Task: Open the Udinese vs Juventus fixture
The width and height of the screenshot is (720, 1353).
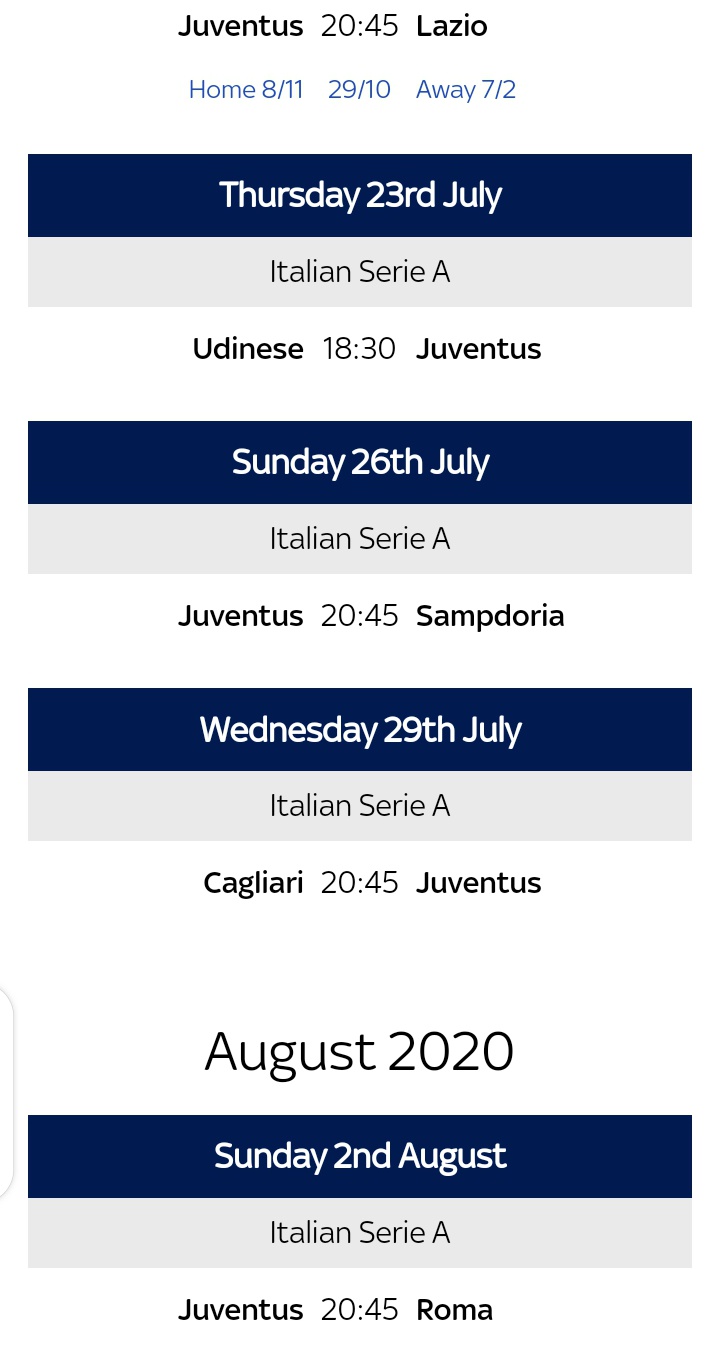Action: click(359, 349)
